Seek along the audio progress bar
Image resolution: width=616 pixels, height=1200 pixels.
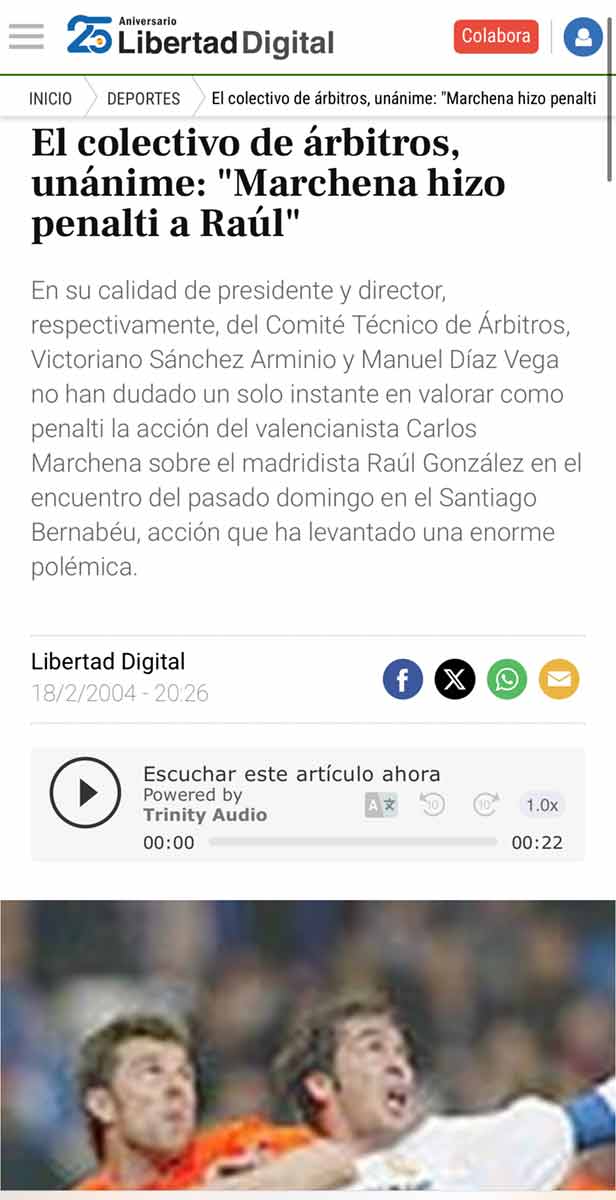pos(352,842)
